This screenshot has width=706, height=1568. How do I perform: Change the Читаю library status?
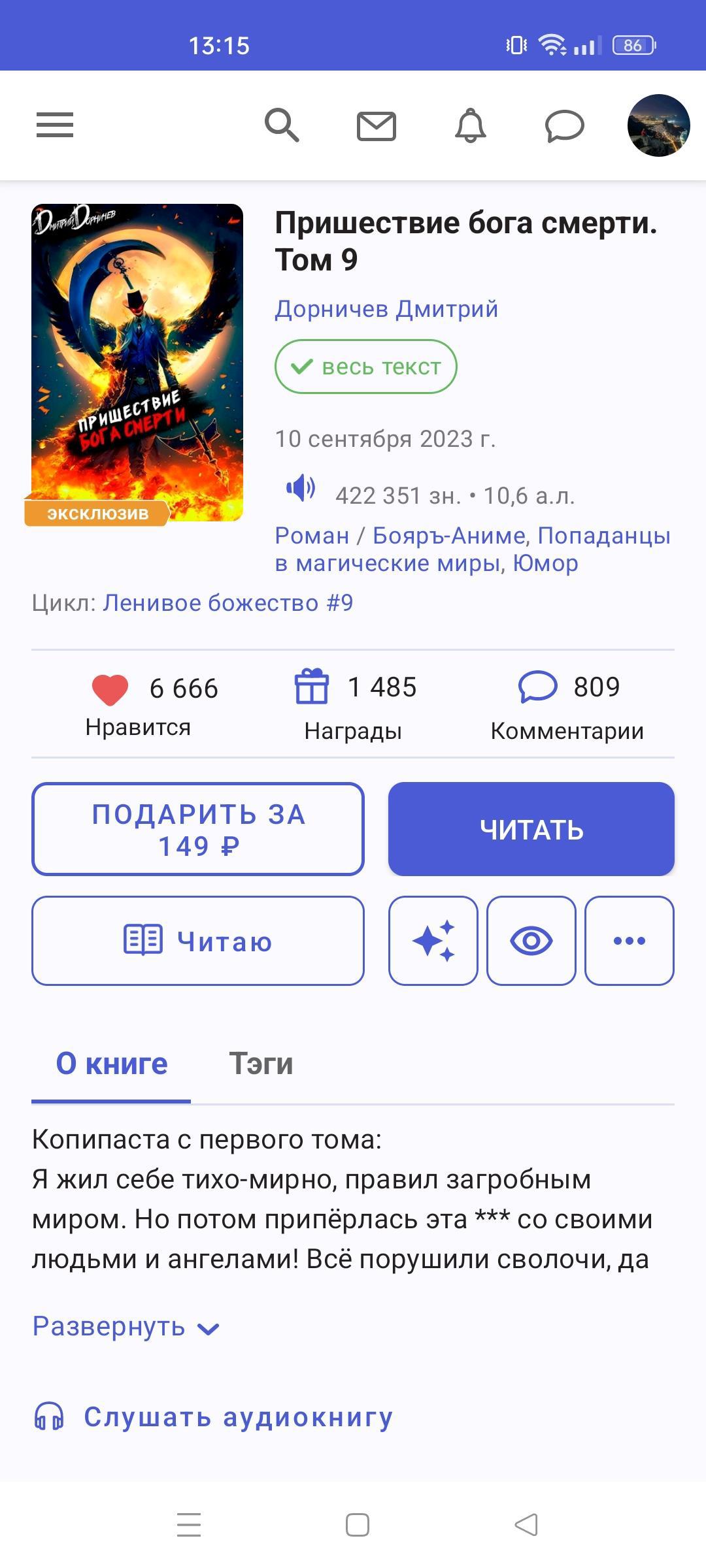click(x=198, y=941)
